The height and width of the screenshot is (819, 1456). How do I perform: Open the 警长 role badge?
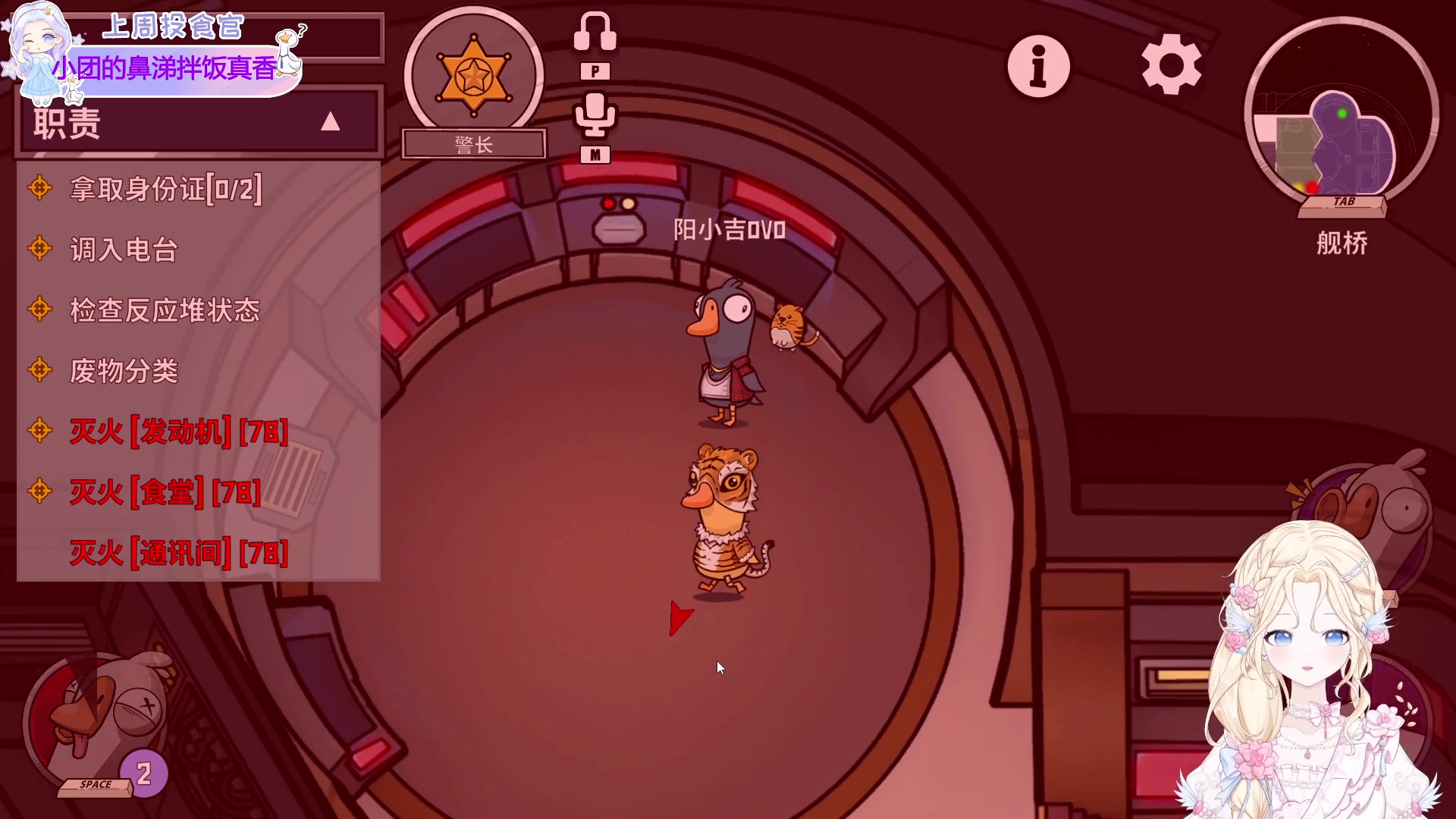pyautogui.click(x=474, y=76)
